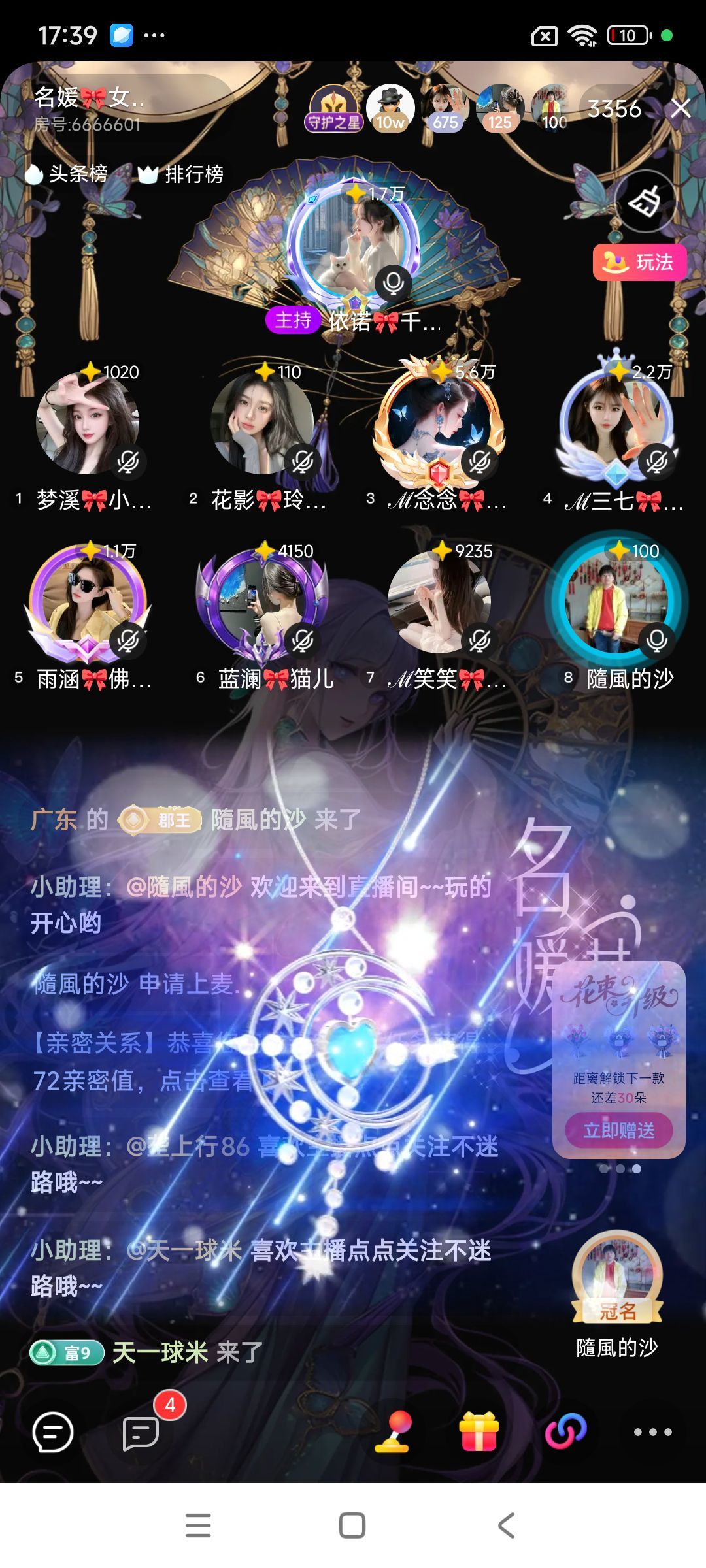Open the chat input bubble
The height and width of the screenshot is (1568, 706).
(52, 1432)
